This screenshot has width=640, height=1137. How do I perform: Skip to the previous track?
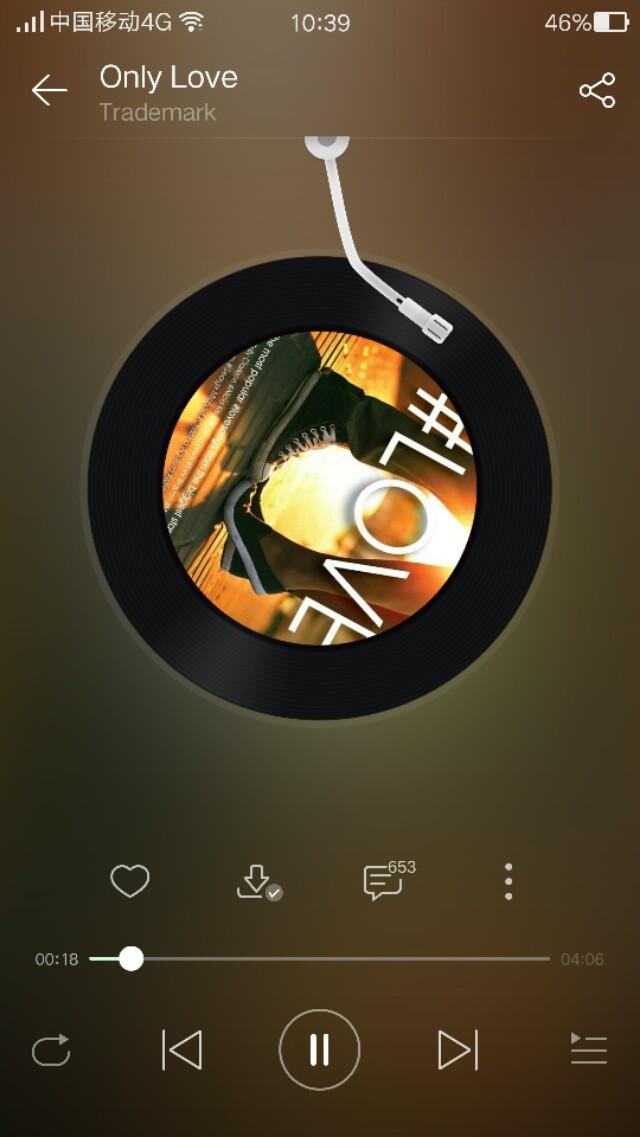(x=182, y=1050)
